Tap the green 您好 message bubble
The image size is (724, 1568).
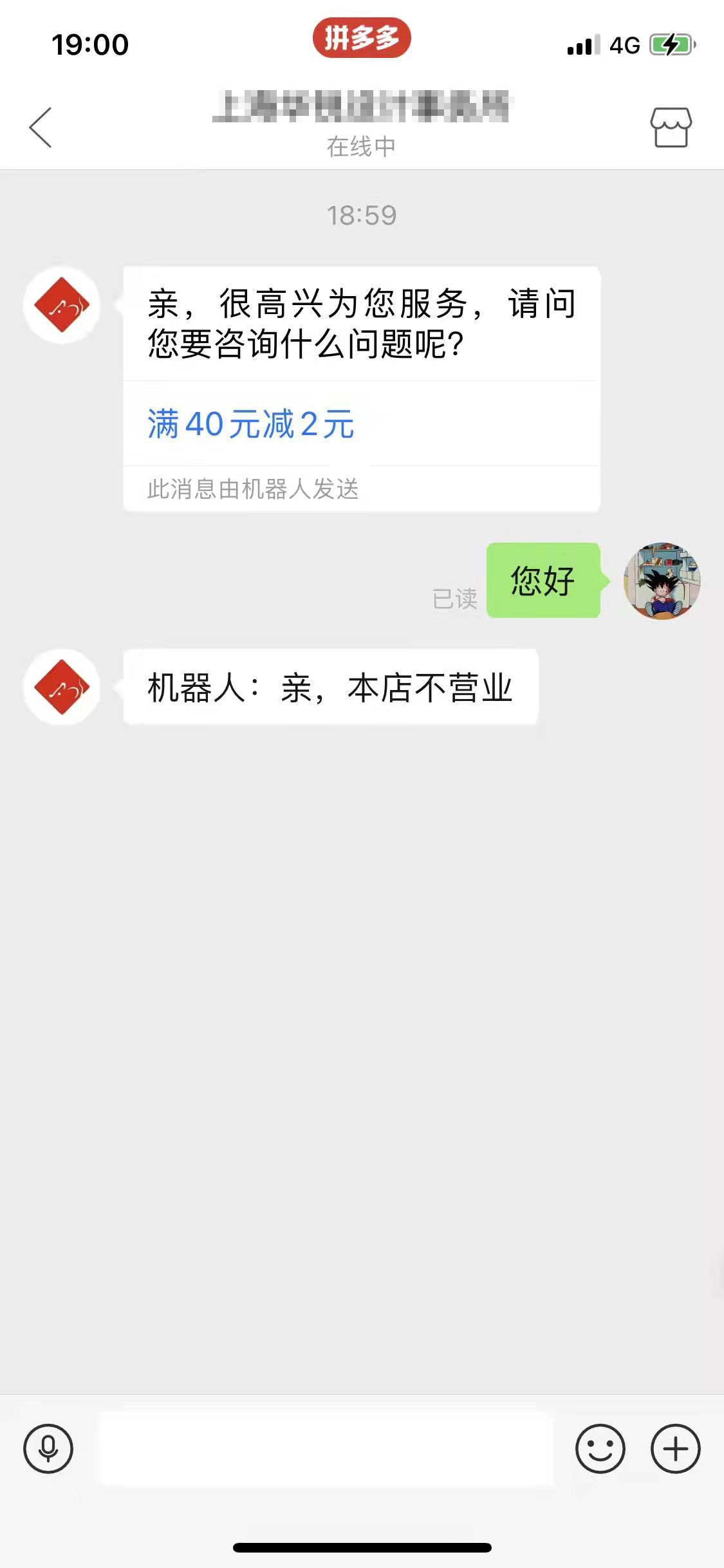543,581
